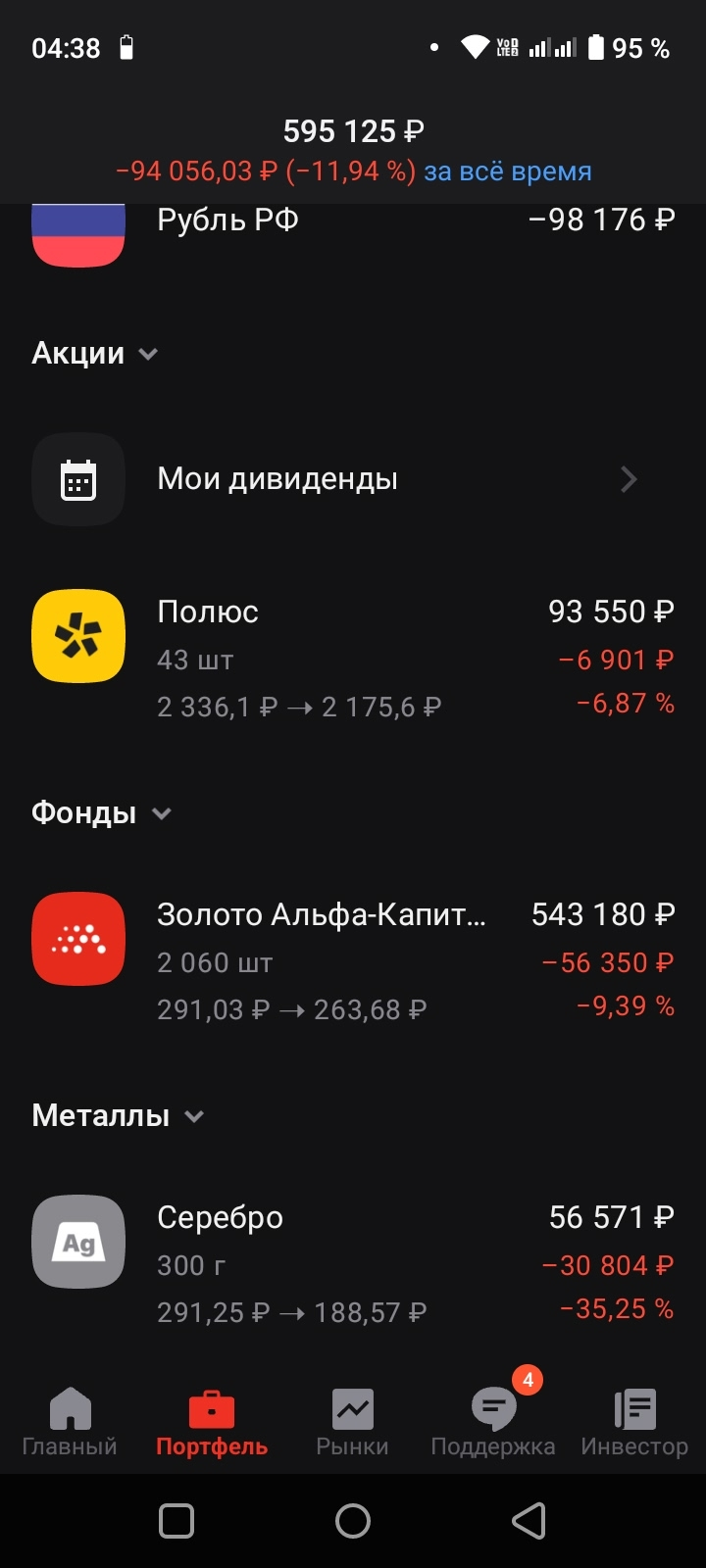Tap the system home button
706x1568 pixels.
click(353, 1521)
